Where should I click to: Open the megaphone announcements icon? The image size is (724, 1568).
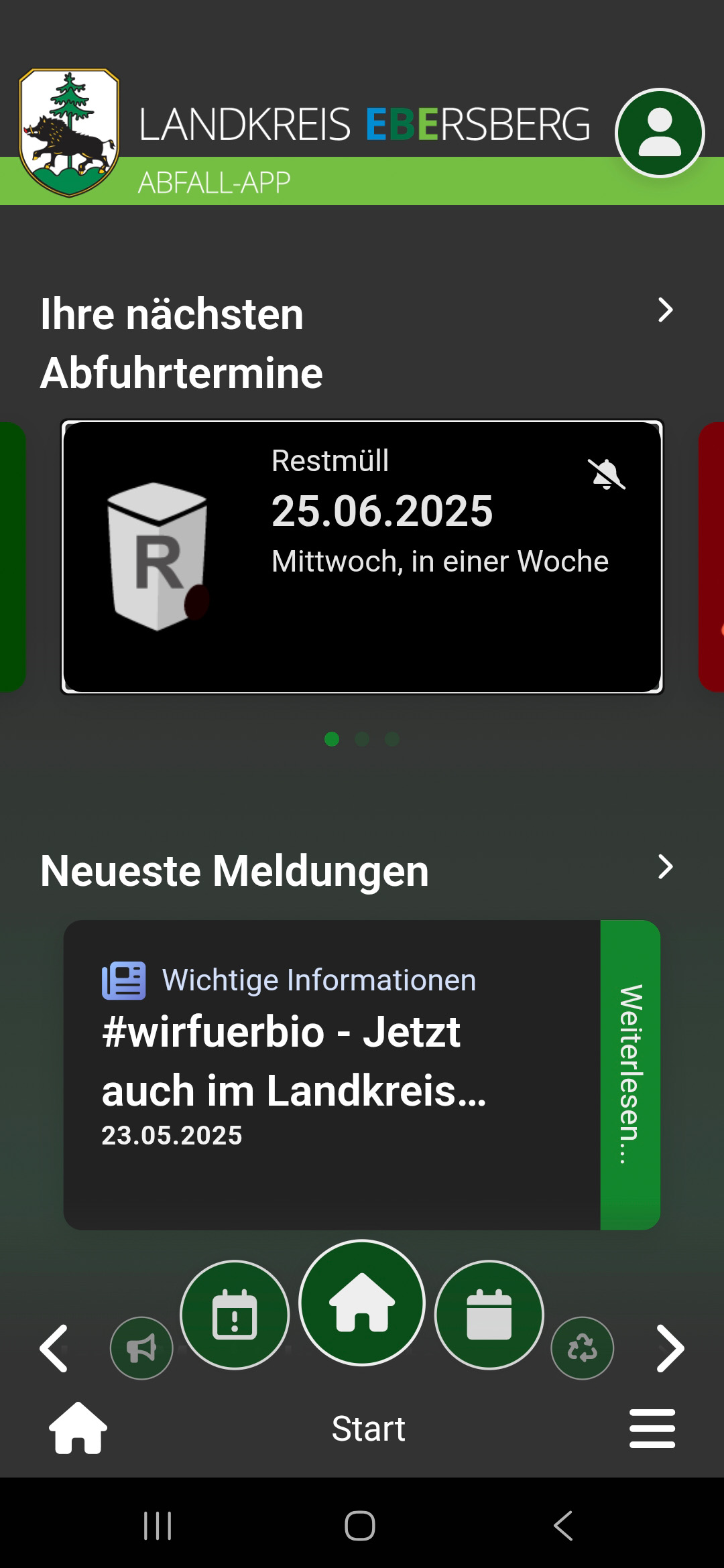click(141, 1348)
